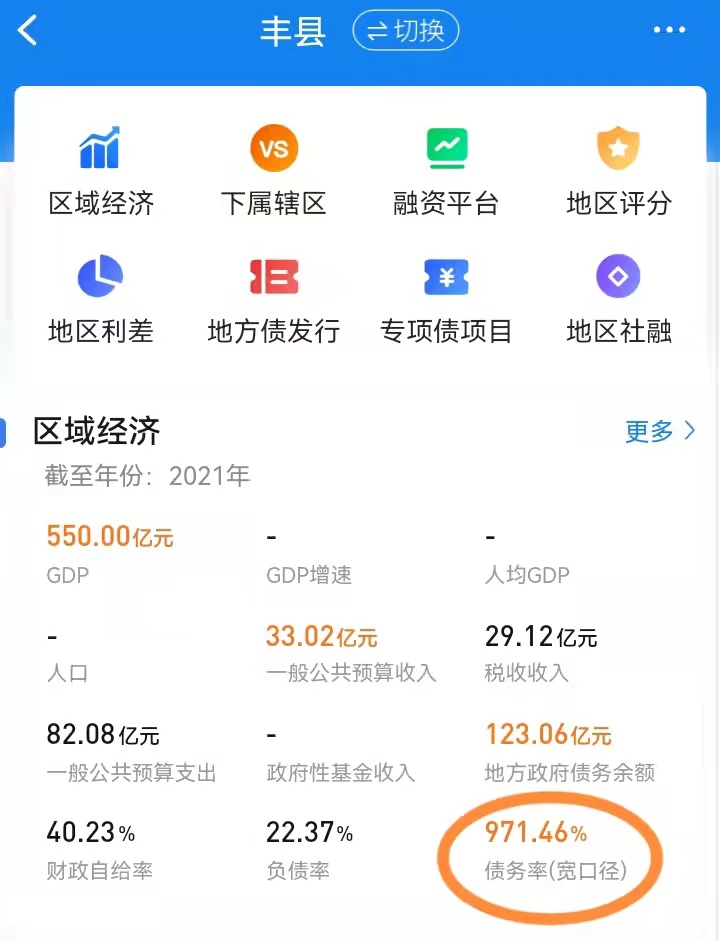The width and height of the screenshot is (720, 941).
Task: Open 区域经济 from the icon grid
Action: 101,171
